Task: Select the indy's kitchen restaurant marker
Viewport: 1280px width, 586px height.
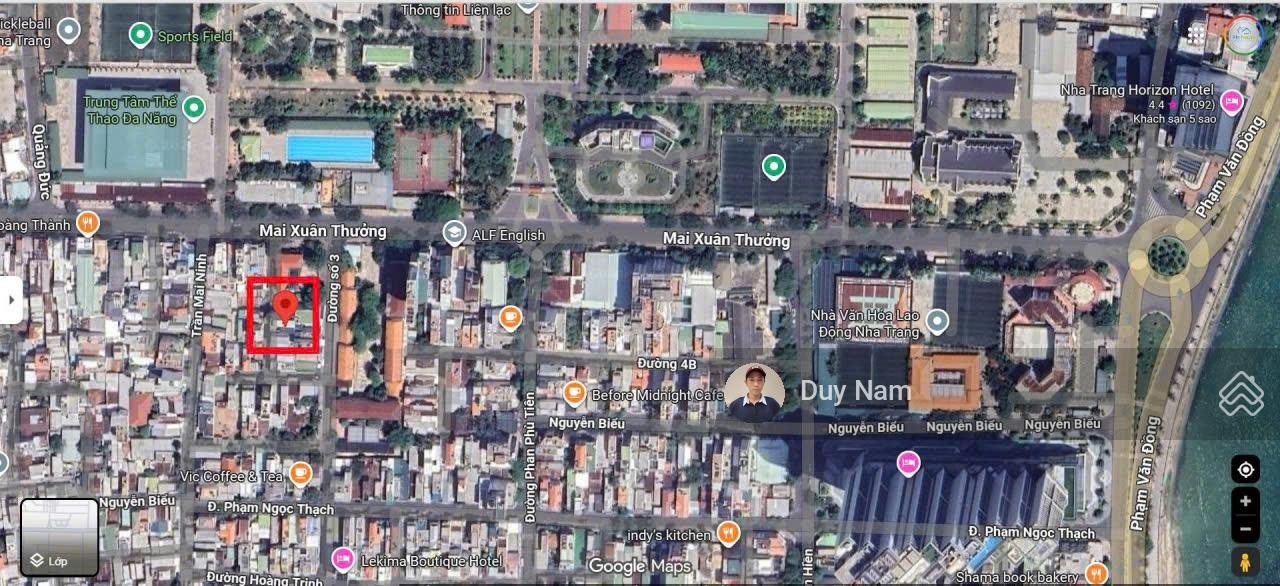Action: (x=729, y=534)
